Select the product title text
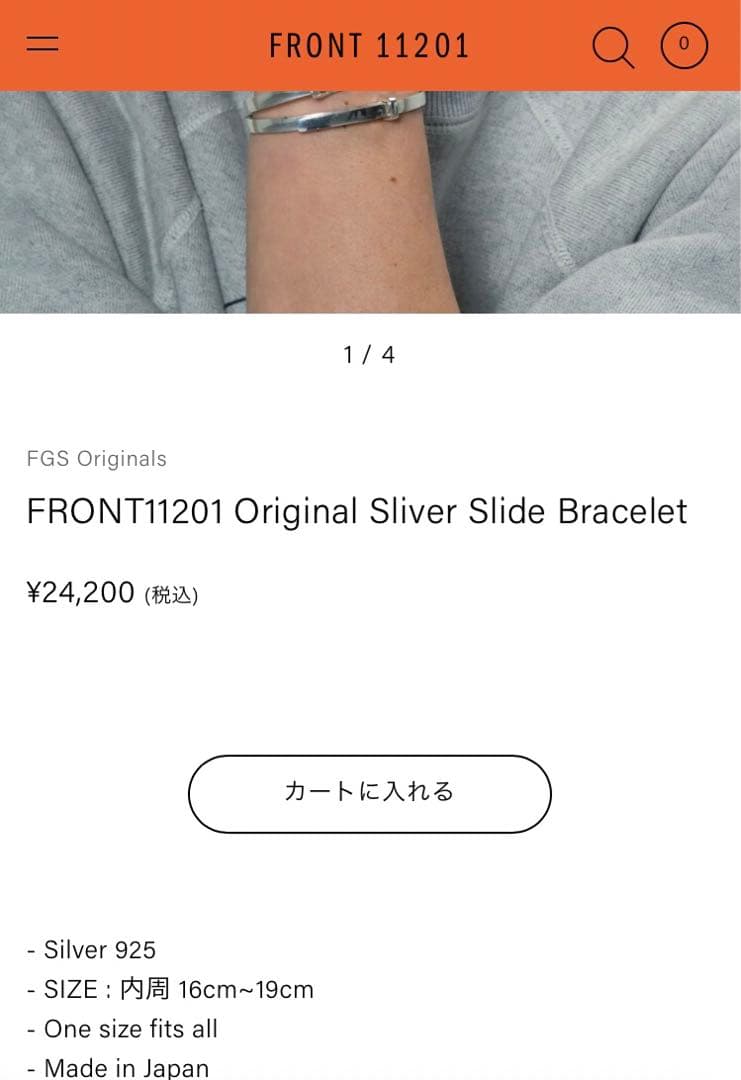The height and width of the screenshot is (1080, 741). [357, 511]
